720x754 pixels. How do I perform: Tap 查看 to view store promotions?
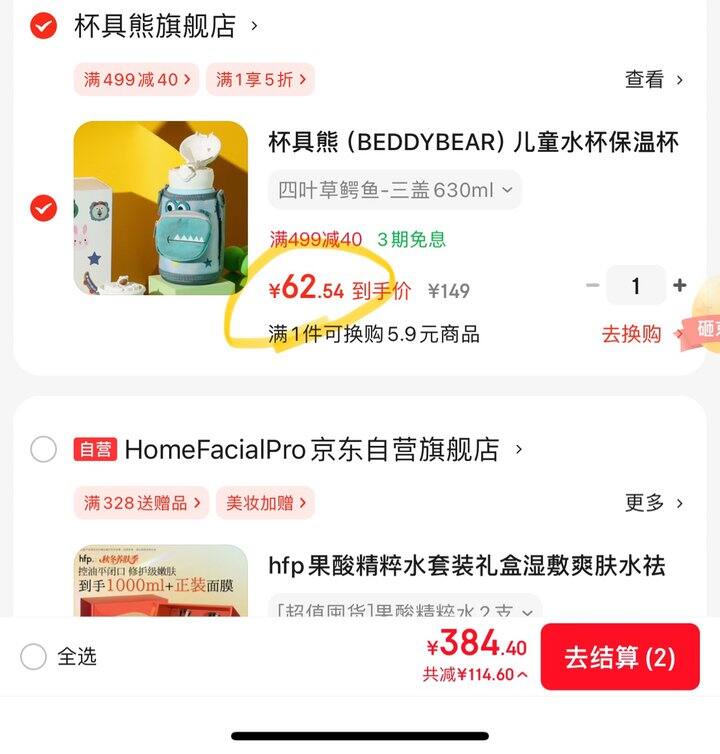(653, 80)
